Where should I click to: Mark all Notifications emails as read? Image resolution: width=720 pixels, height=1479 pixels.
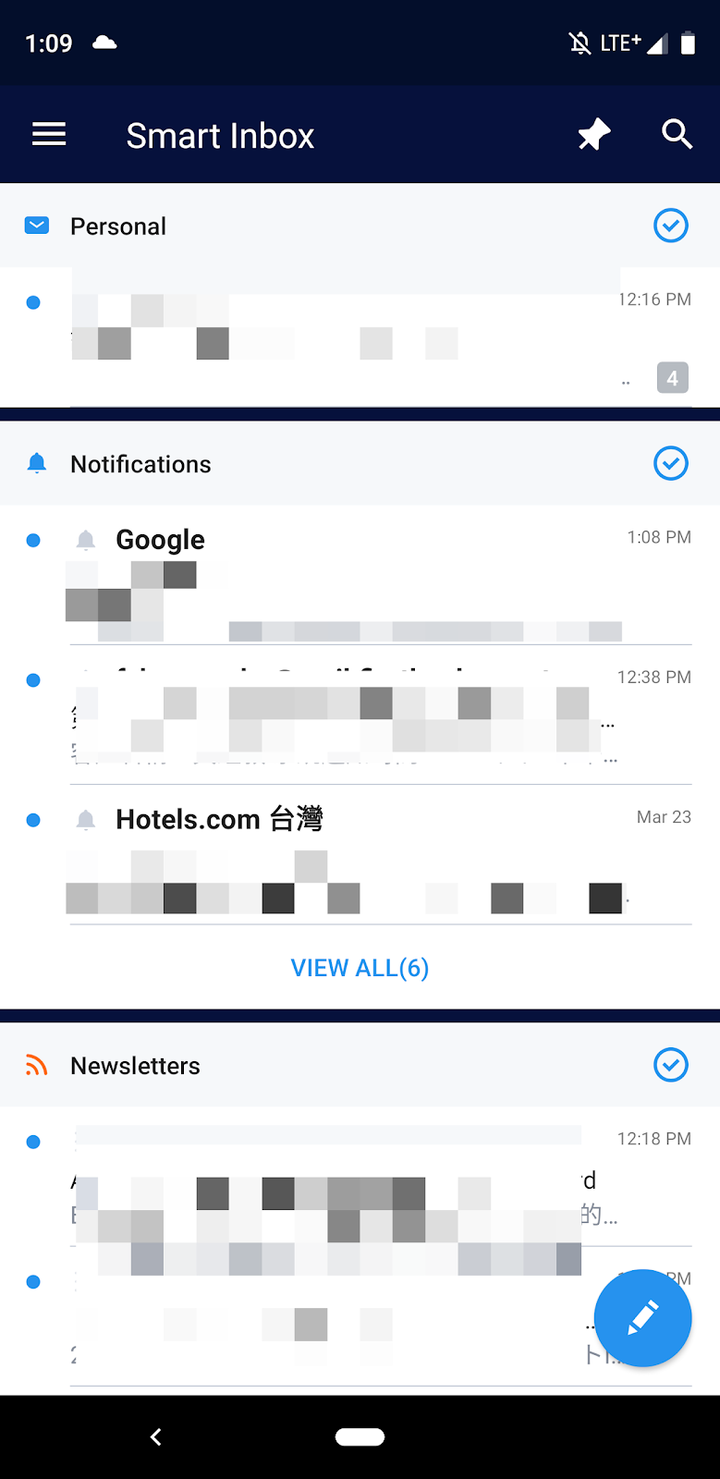tap(670, 464)
